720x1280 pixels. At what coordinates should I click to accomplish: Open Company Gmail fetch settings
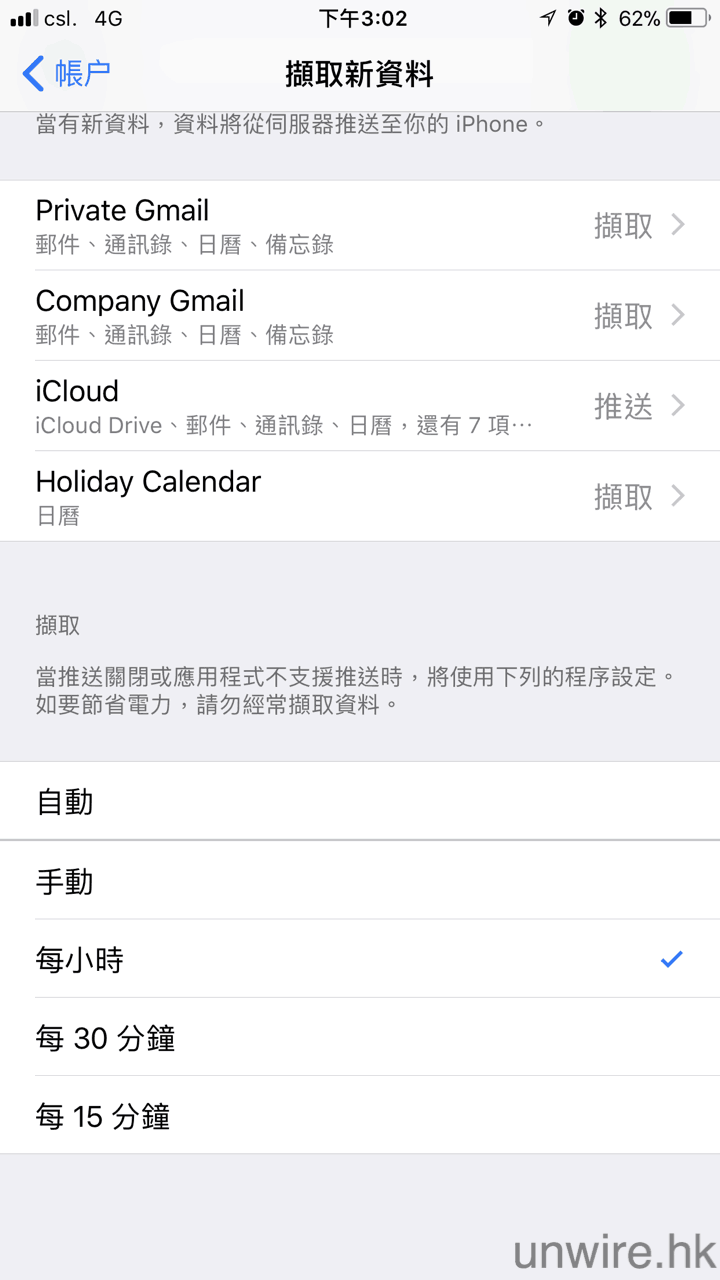[360, 316]
